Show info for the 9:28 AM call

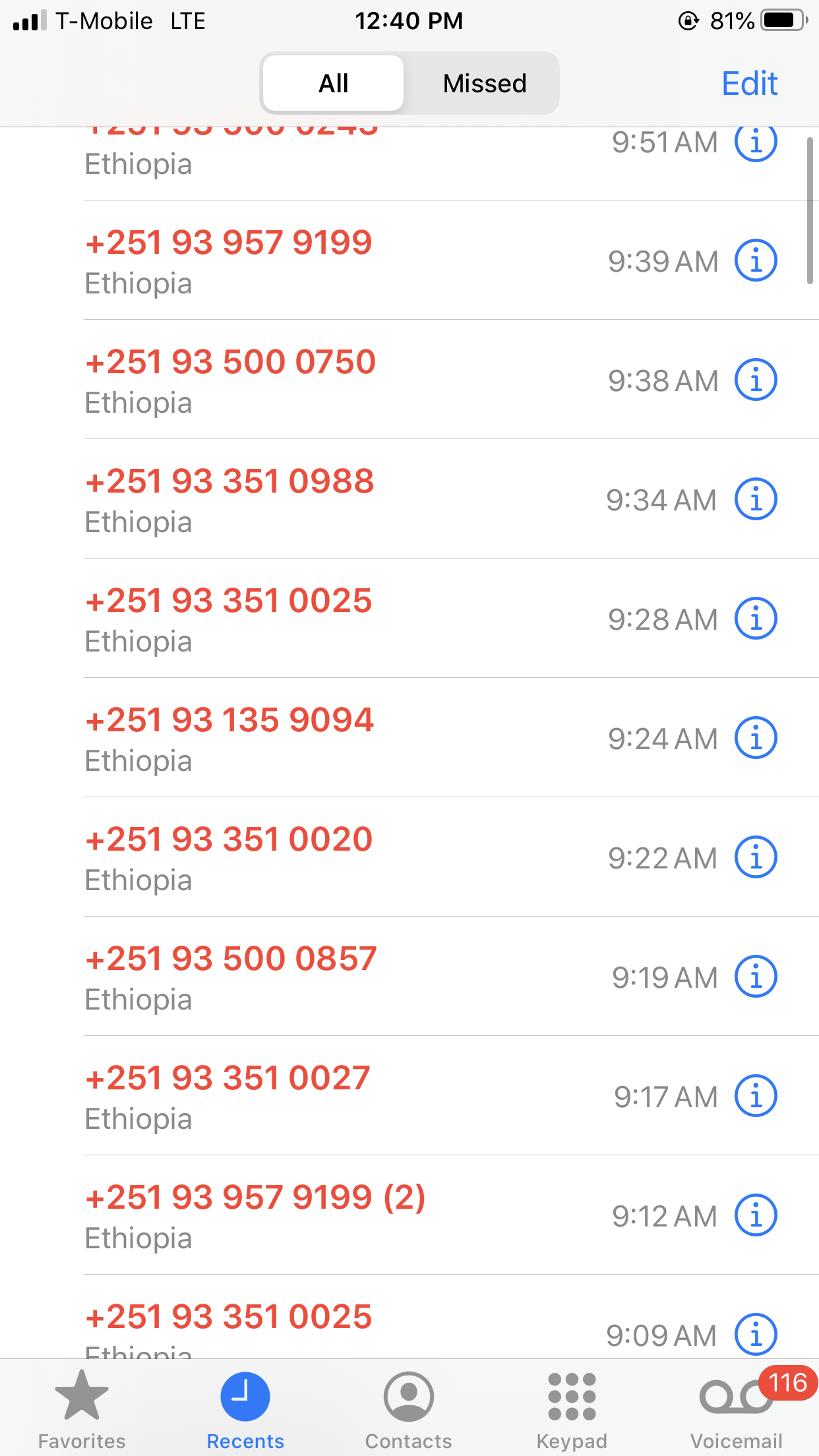756,619
